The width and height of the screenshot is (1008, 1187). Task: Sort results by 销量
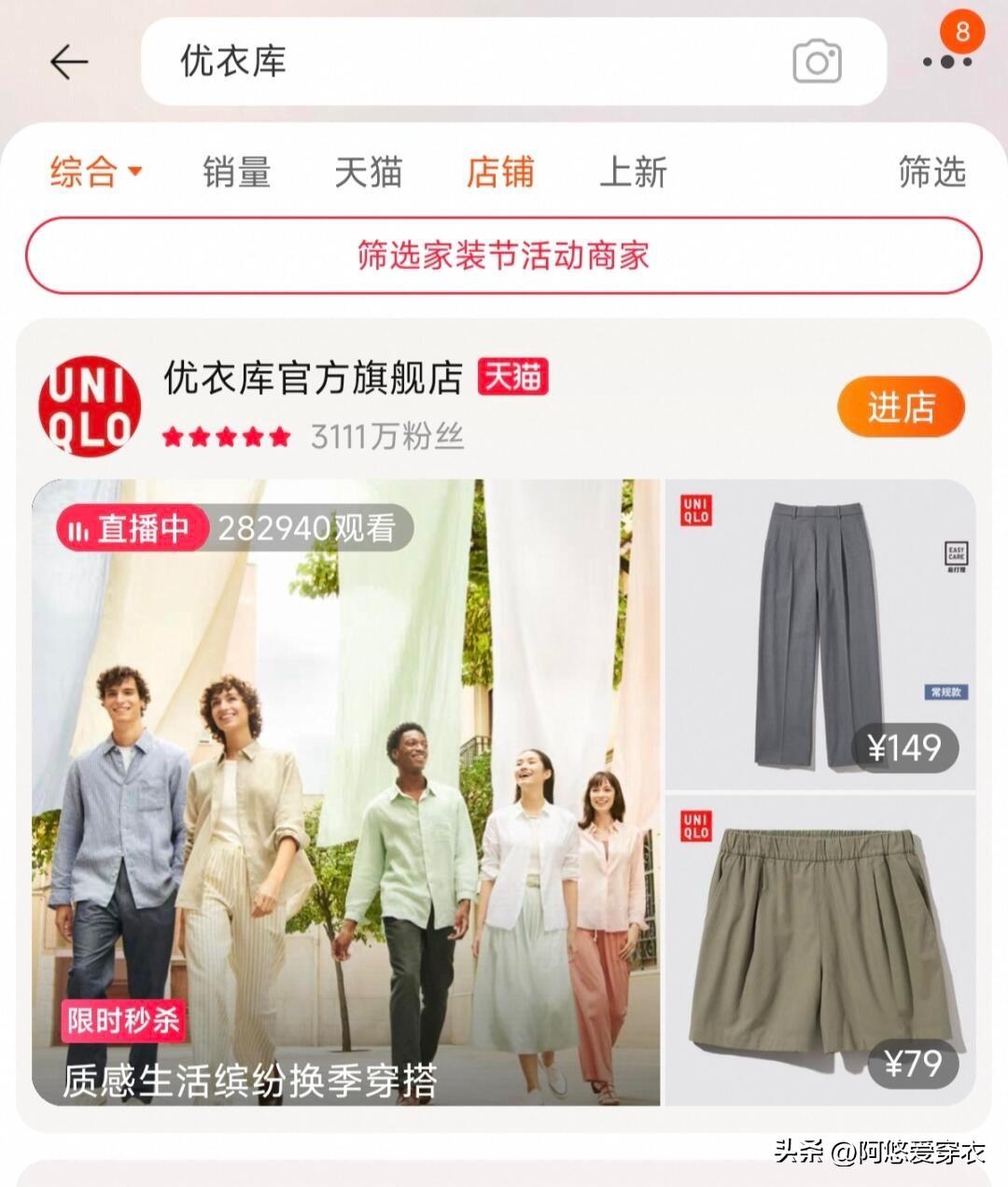tap(237, 173)
